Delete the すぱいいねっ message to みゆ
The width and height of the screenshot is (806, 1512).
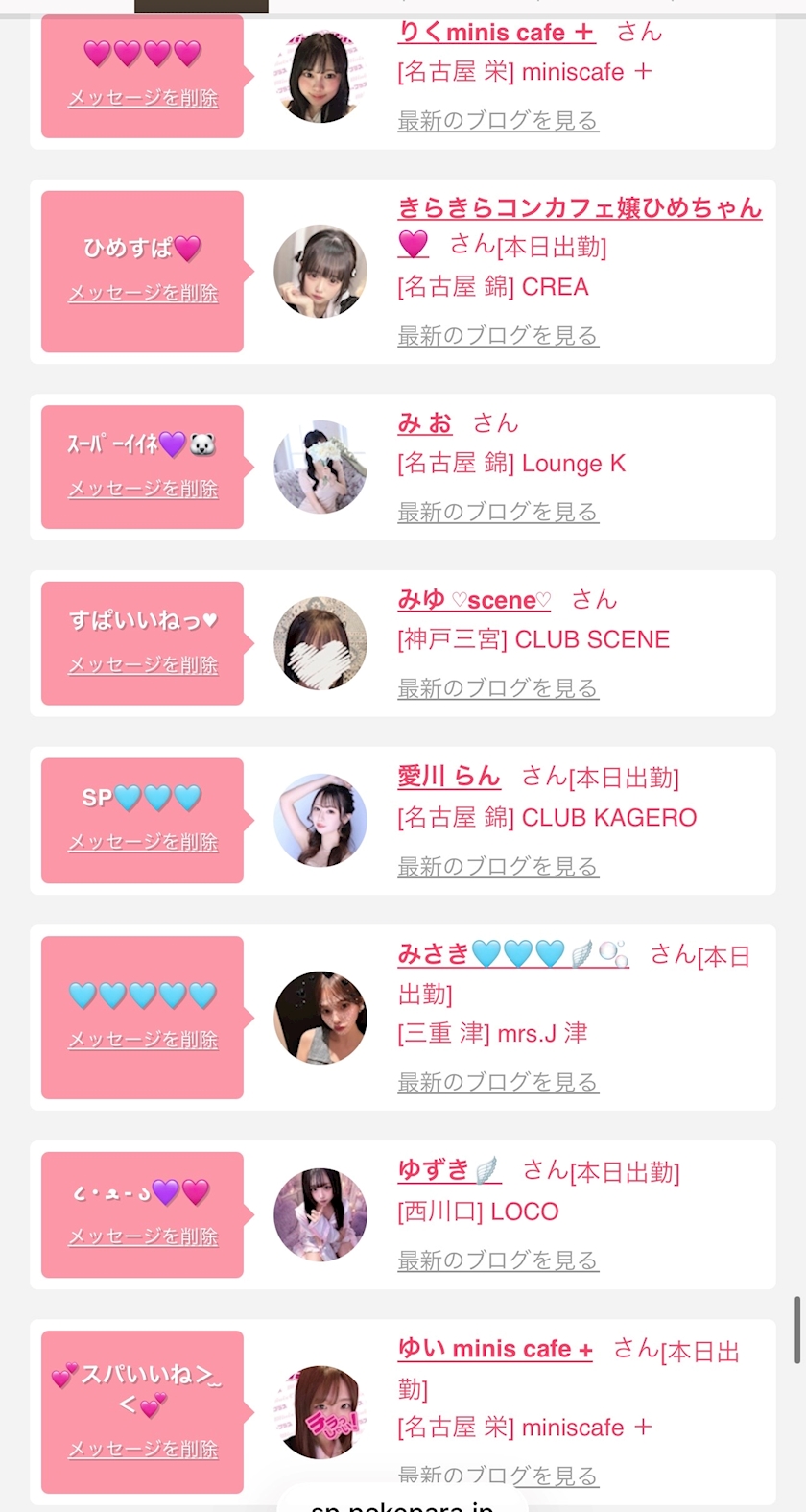coord(143,665)
